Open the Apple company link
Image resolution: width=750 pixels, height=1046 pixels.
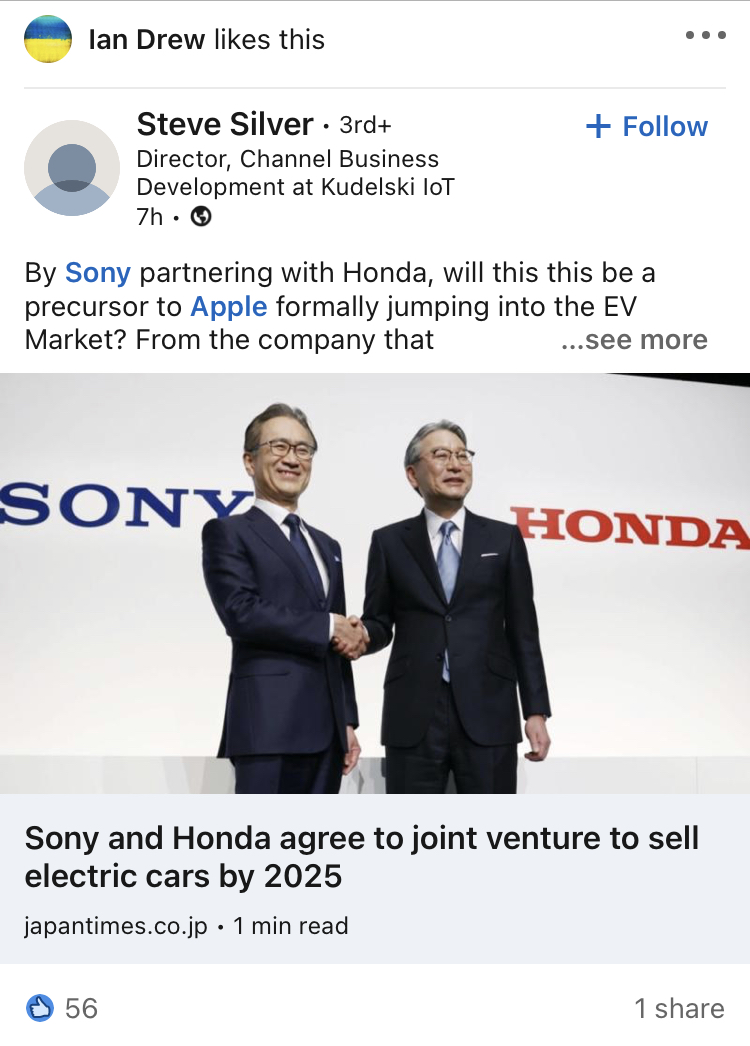click(229, 306)
